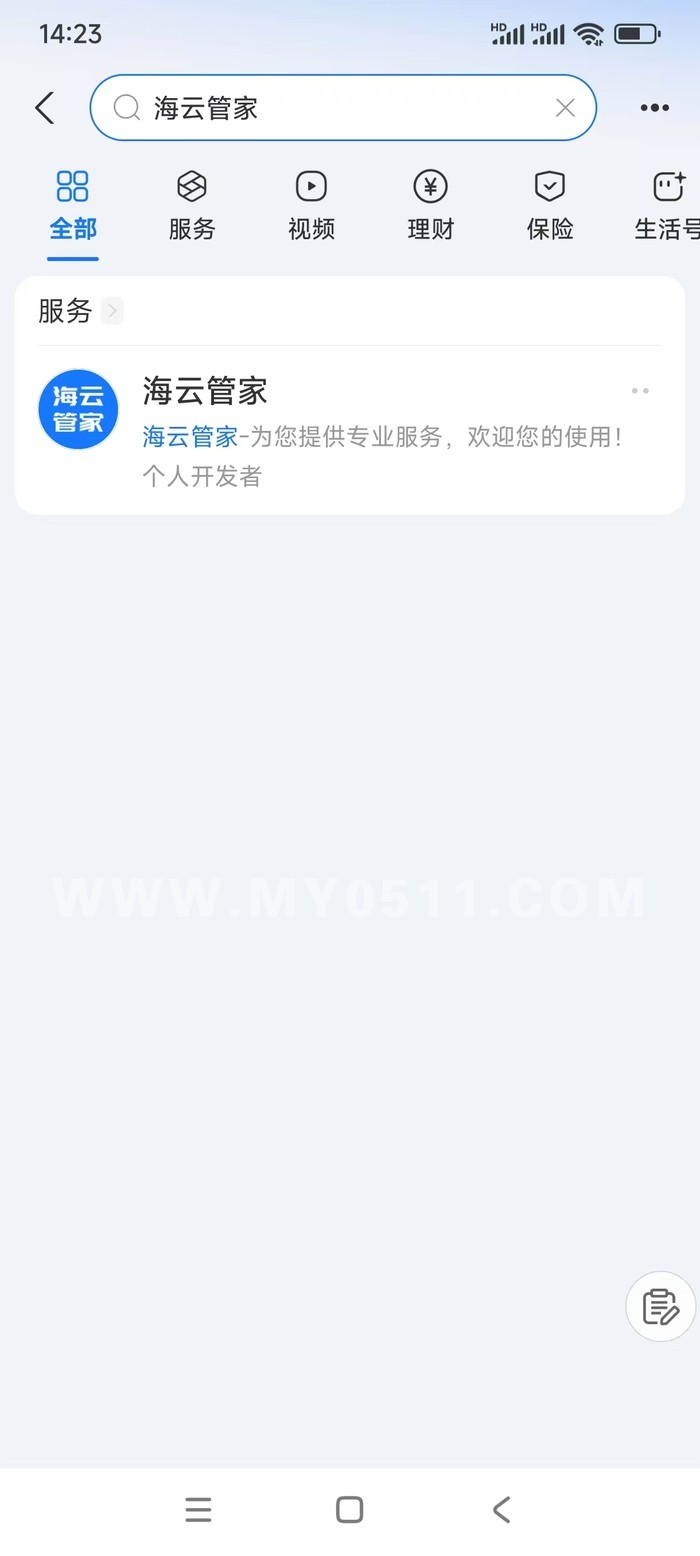Open more options for 海云管家 result
700x1556 pixels.
[x=640, y=391]
